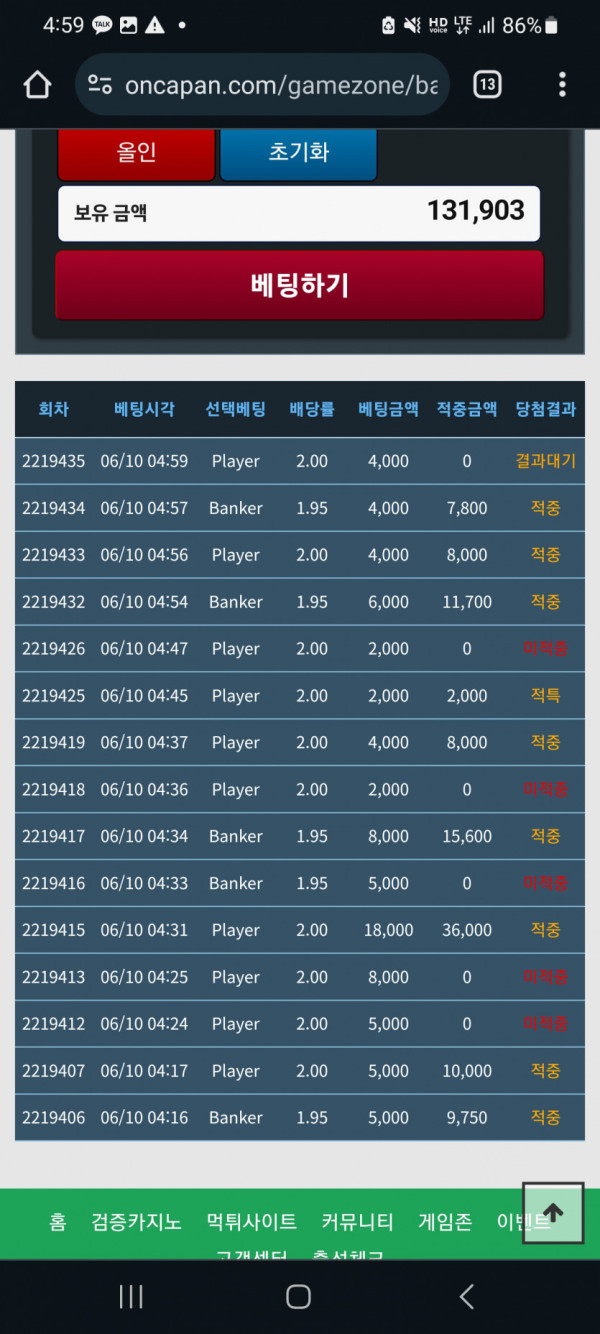600x1334 pixels.
Task: Go to 홈 in the footer menu
Action: [58, 1222]
